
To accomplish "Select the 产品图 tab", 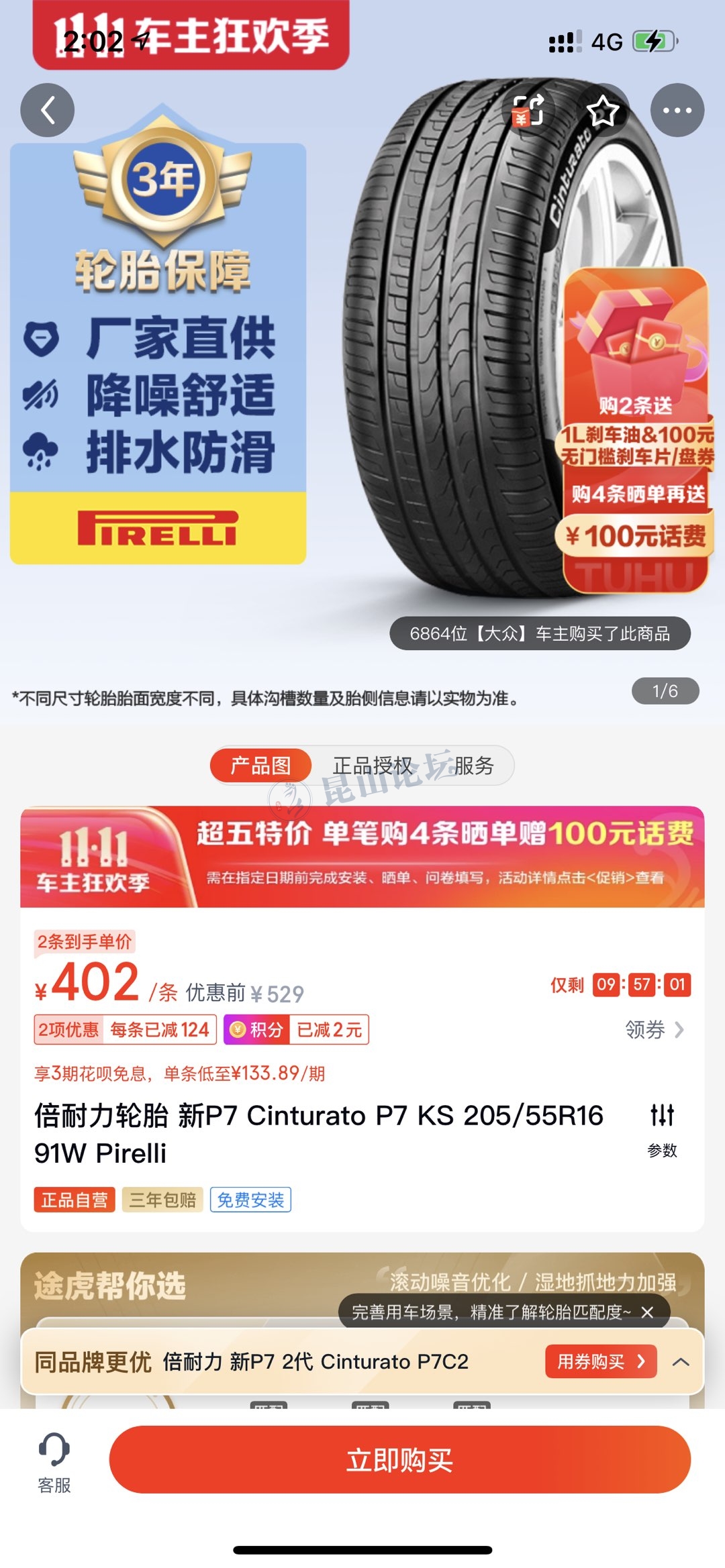I will pos(260,766).
